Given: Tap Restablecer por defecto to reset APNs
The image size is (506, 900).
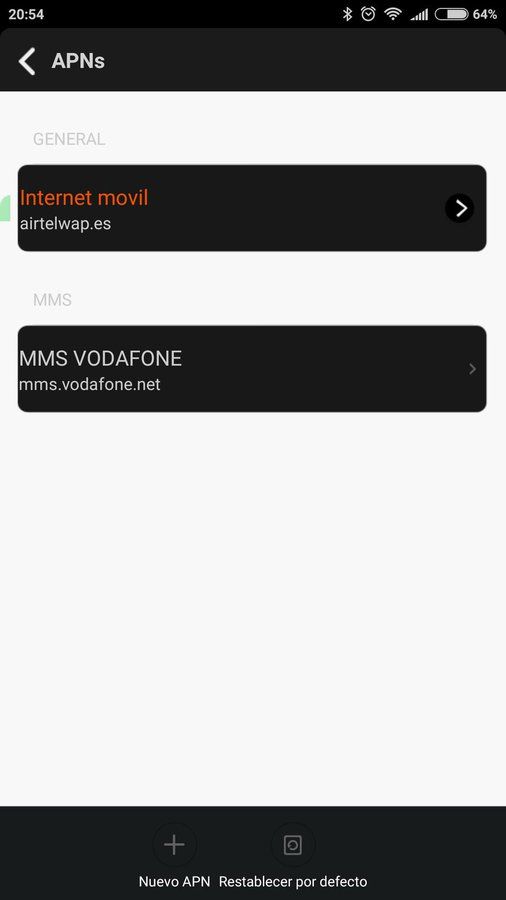Looking at the screenshot, I should [293, 855].
